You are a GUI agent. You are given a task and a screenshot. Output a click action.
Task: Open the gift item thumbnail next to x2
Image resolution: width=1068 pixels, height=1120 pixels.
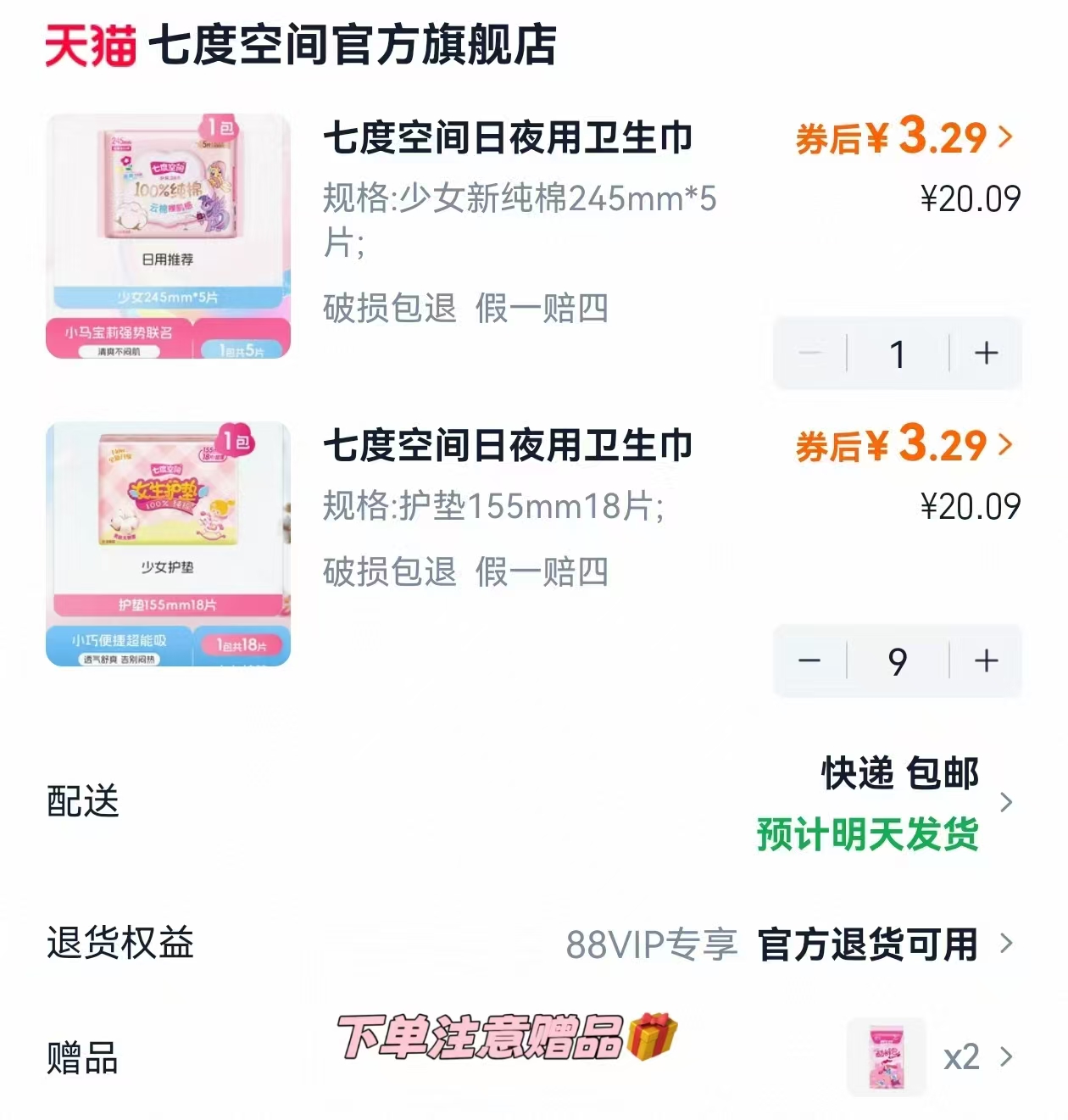tap(886, 1058)
